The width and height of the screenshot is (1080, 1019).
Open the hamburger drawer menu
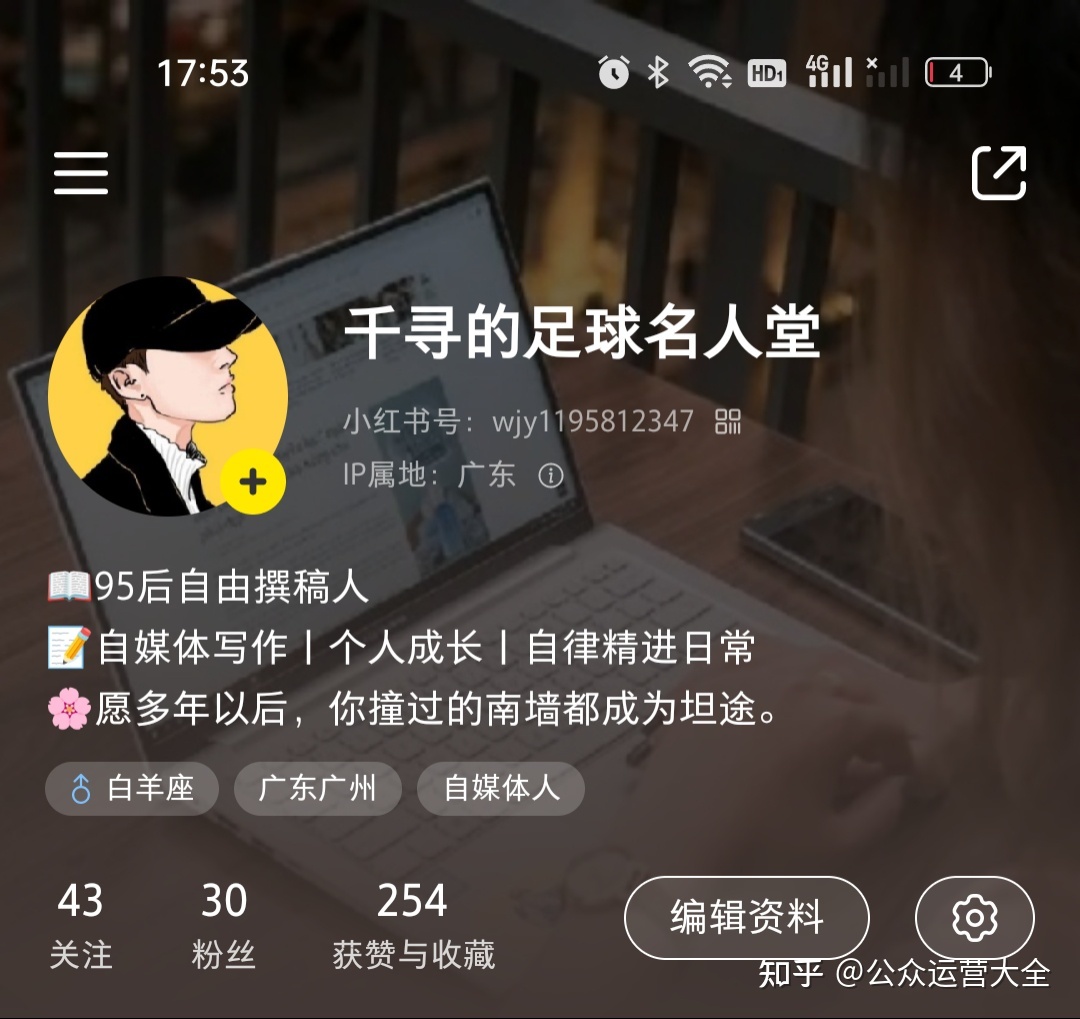81,173
